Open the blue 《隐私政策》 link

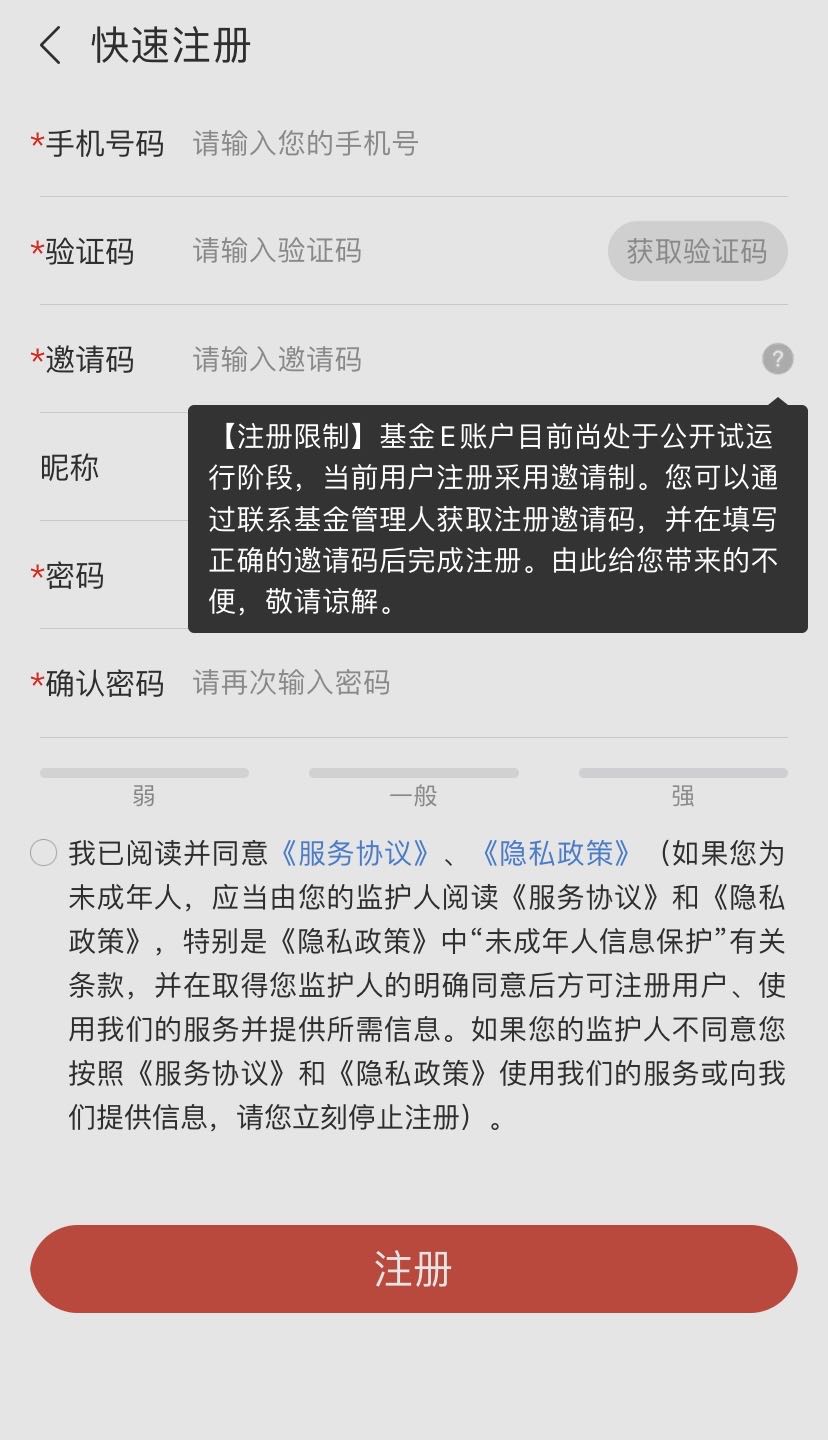pyautogui.click(x=555, y=853)
